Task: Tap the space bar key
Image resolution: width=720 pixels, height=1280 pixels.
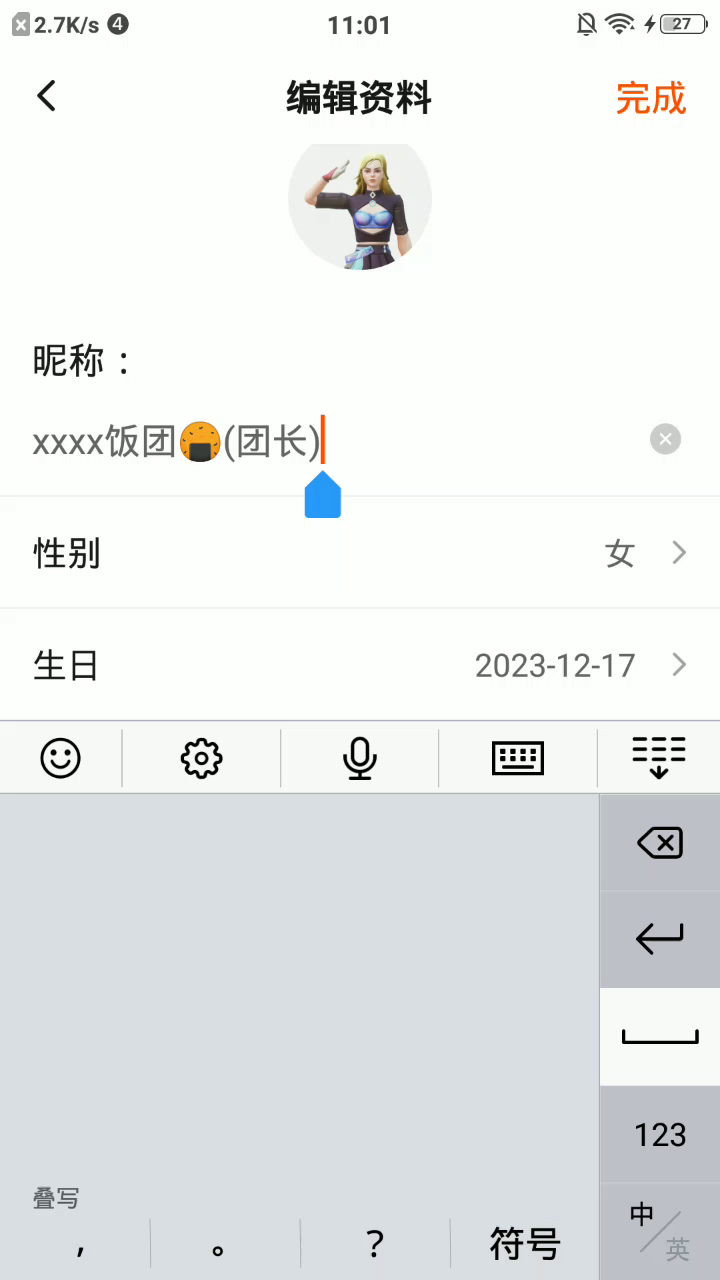Action: (660, 1037)
